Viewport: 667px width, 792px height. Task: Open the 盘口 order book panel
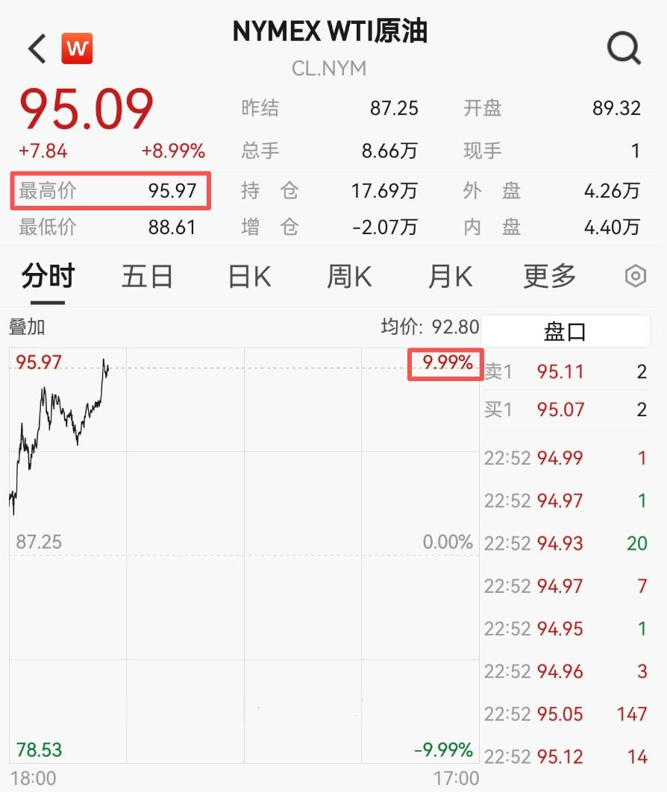[565, 331]
